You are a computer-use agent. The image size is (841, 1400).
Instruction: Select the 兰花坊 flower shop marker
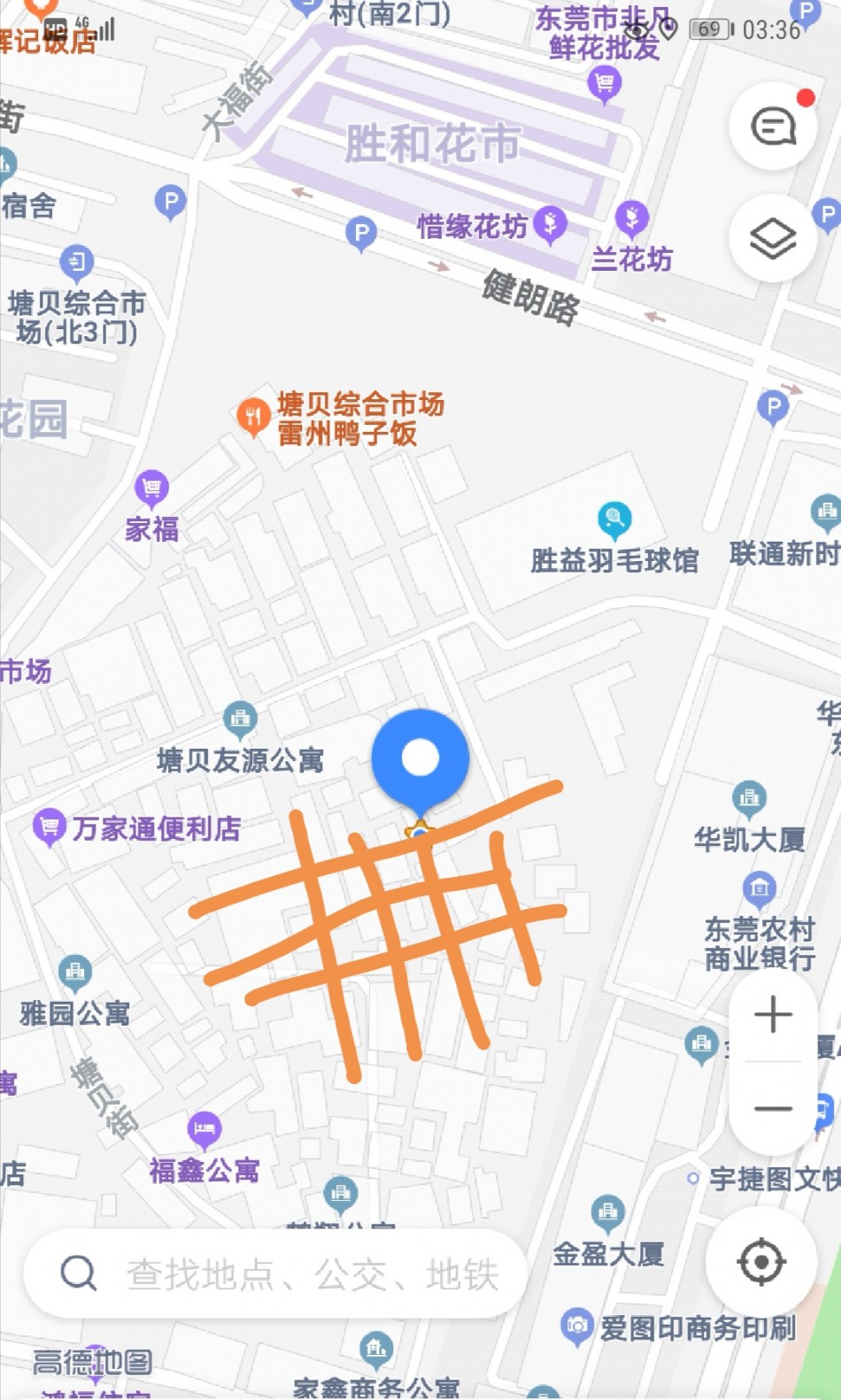tap(631, 219)
